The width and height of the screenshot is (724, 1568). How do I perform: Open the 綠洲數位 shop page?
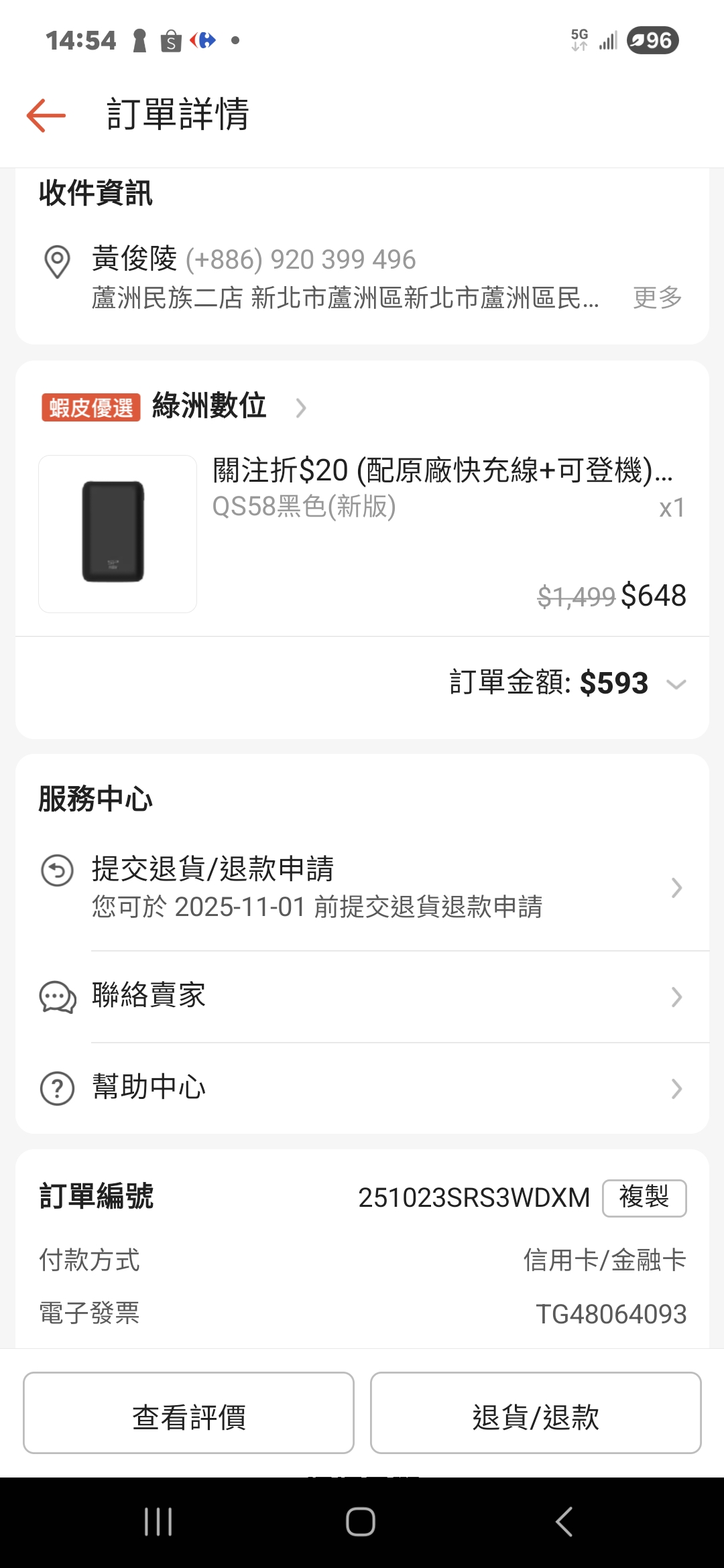point(209,406)
